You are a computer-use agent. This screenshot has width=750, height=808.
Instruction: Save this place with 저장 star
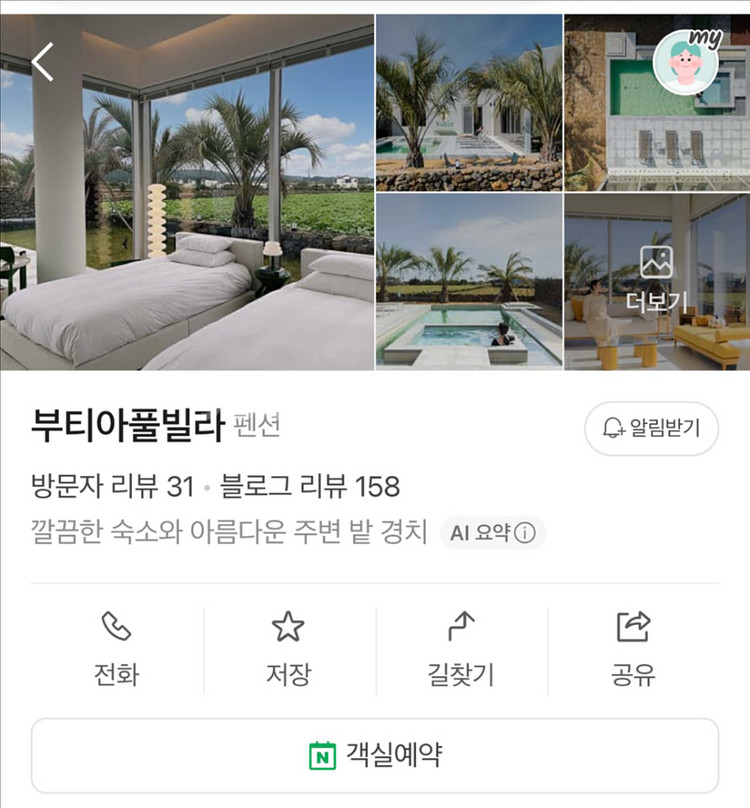pos(289,650)
